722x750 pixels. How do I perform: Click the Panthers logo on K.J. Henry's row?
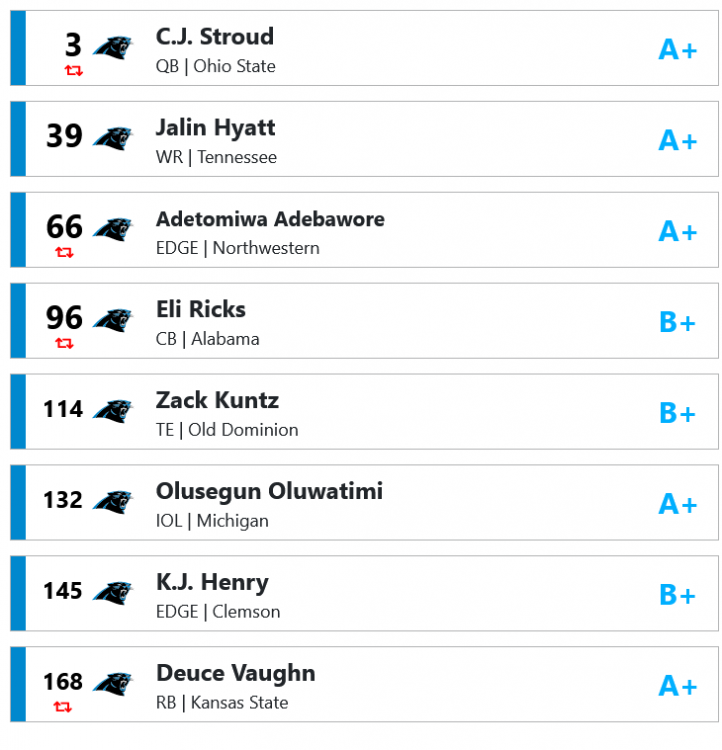110,592
